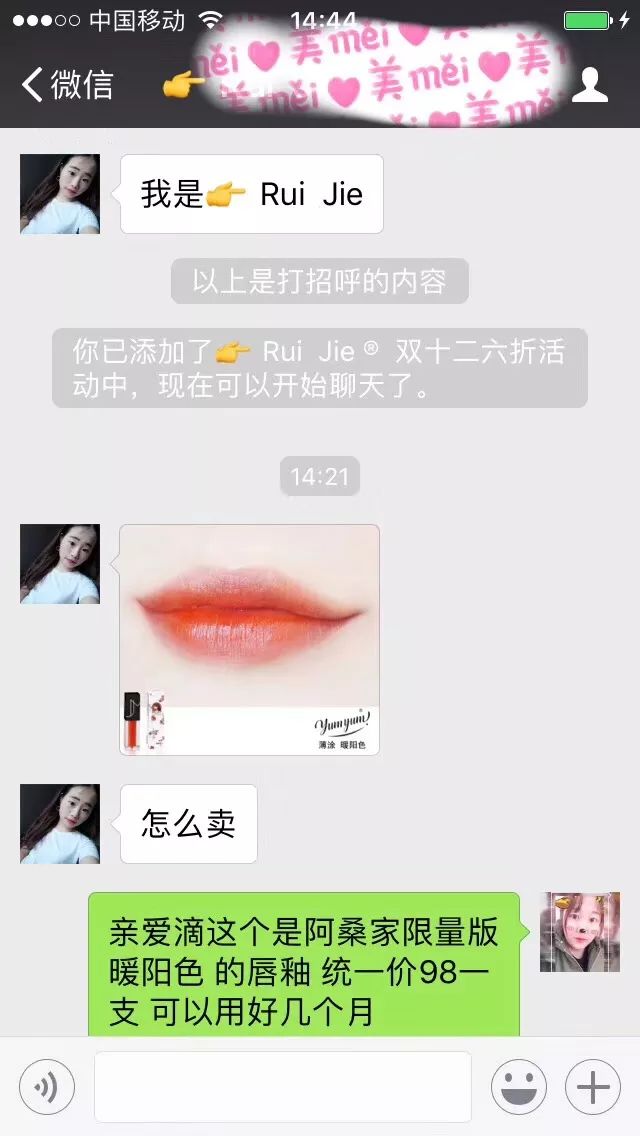The height and width of the screenshot is (1136, 640).
Task: Switch to voice message input
Action: click(47, 1086)
